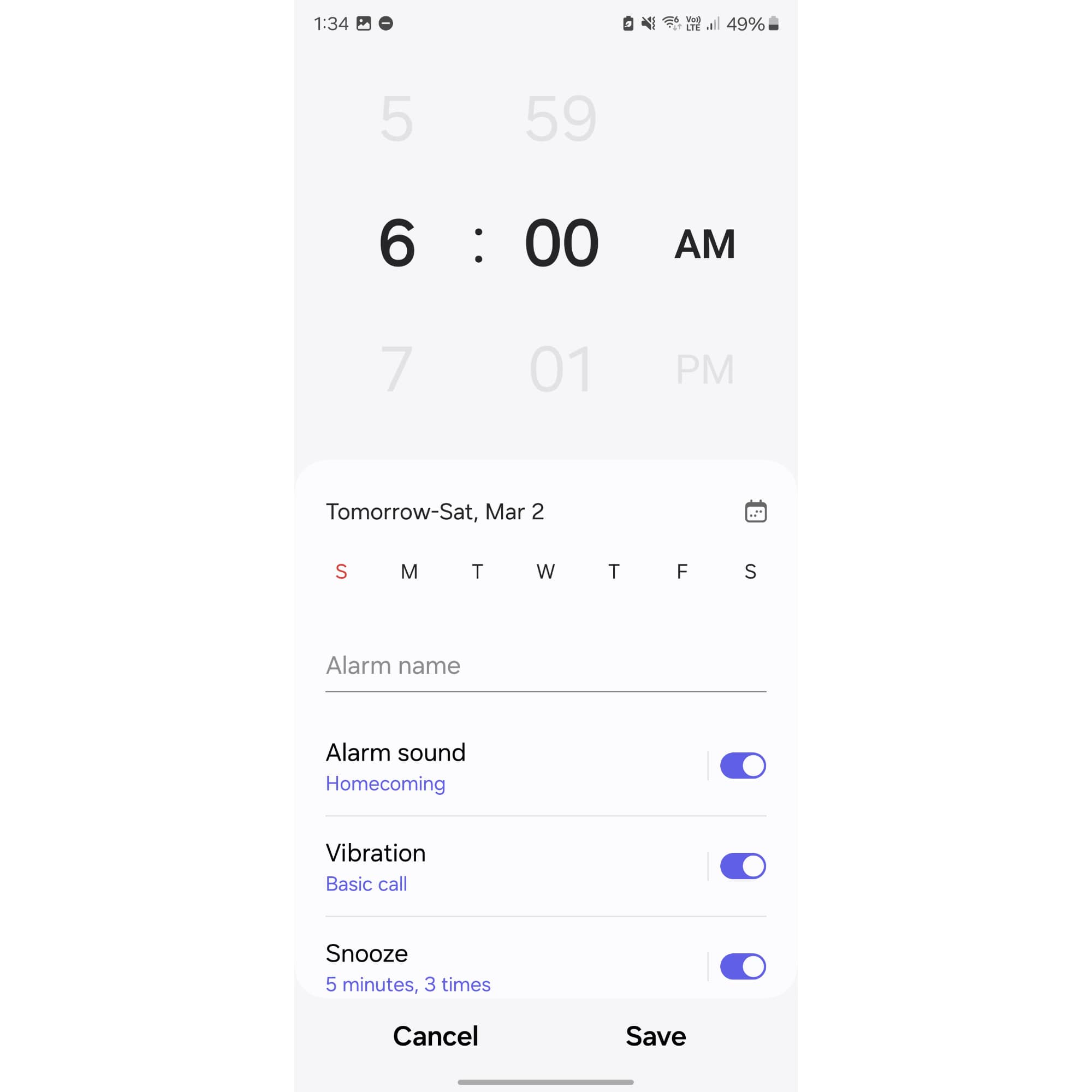Select Wednesday as a repeat day
Viewport: 1092px width, 1092px height.
(x=545, y=572)
